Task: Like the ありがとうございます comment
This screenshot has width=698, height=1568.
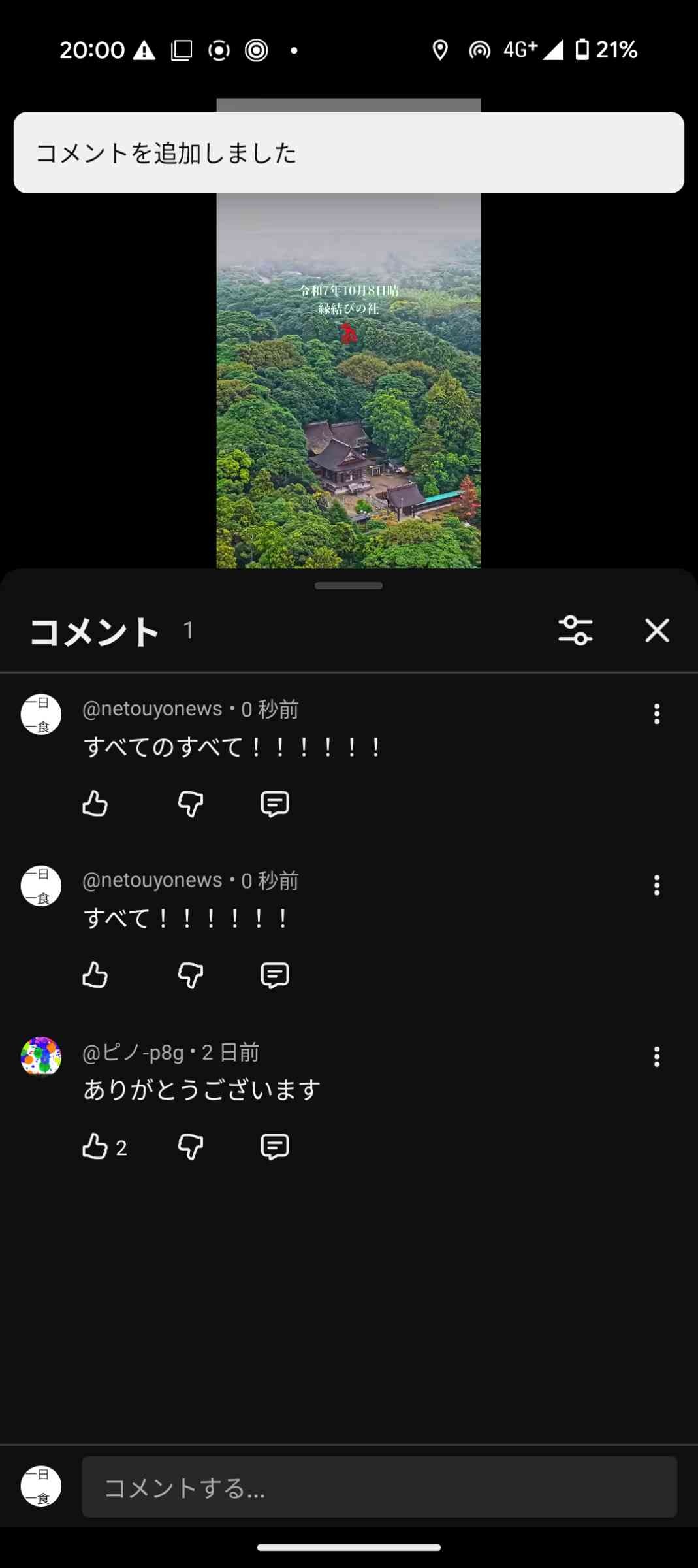Action: point(95,1147)
